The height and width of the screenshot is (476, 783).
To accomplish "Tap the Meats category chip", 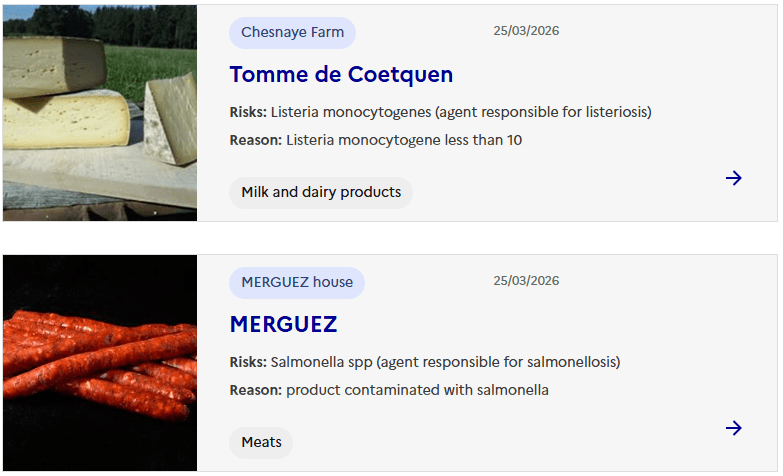I will click(x=261, y=442).
